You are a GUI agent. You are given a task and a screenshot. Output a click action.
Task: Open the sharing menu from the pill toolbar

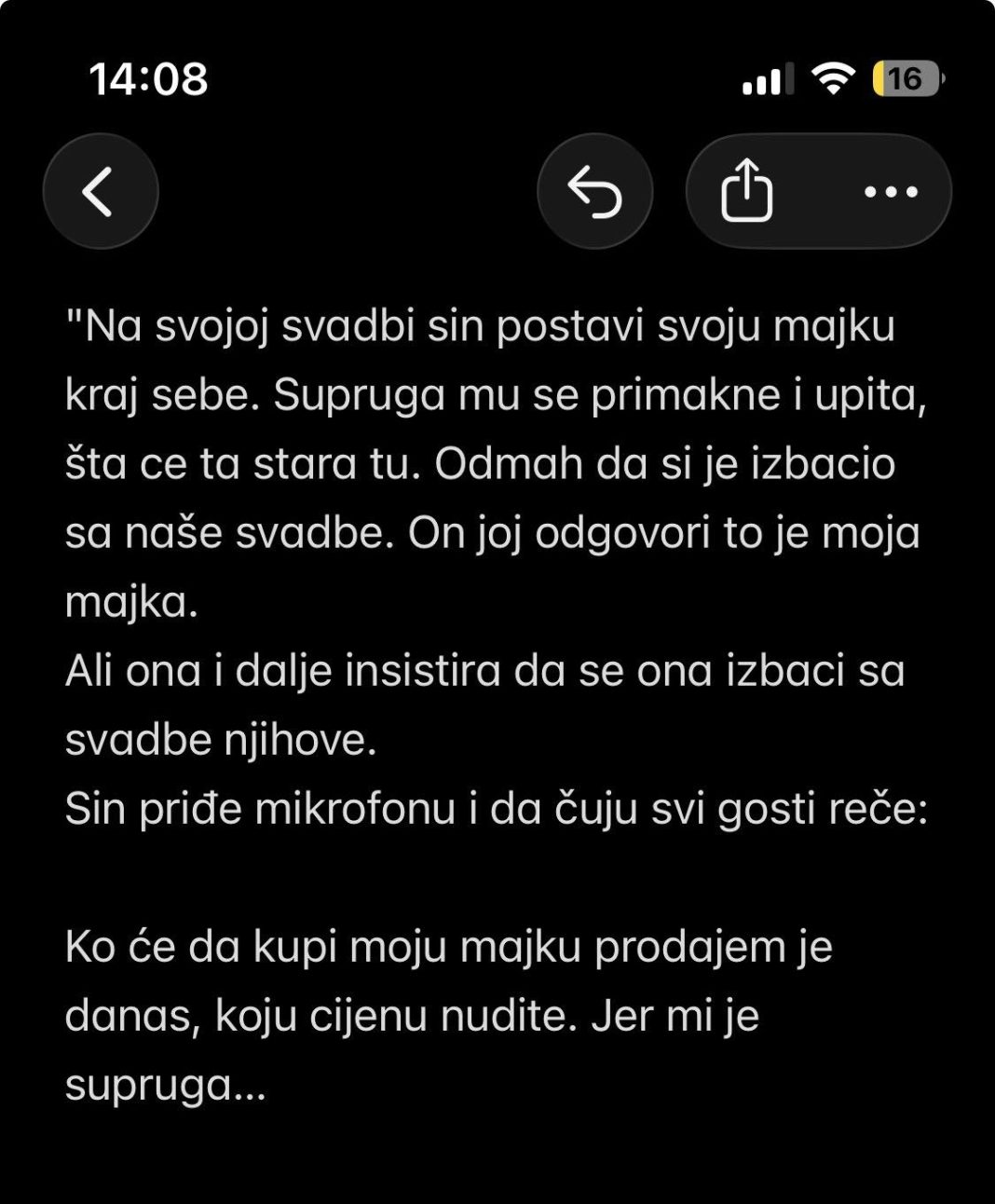(x=748, y=190)
